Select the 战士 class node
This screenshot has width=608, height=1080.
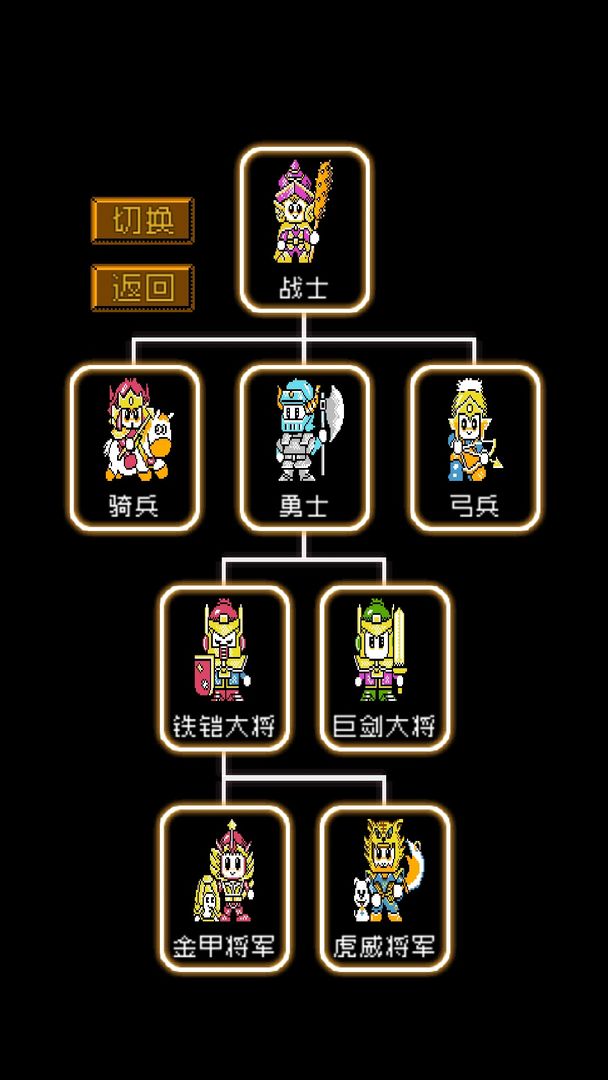click(x=304, y=229)
